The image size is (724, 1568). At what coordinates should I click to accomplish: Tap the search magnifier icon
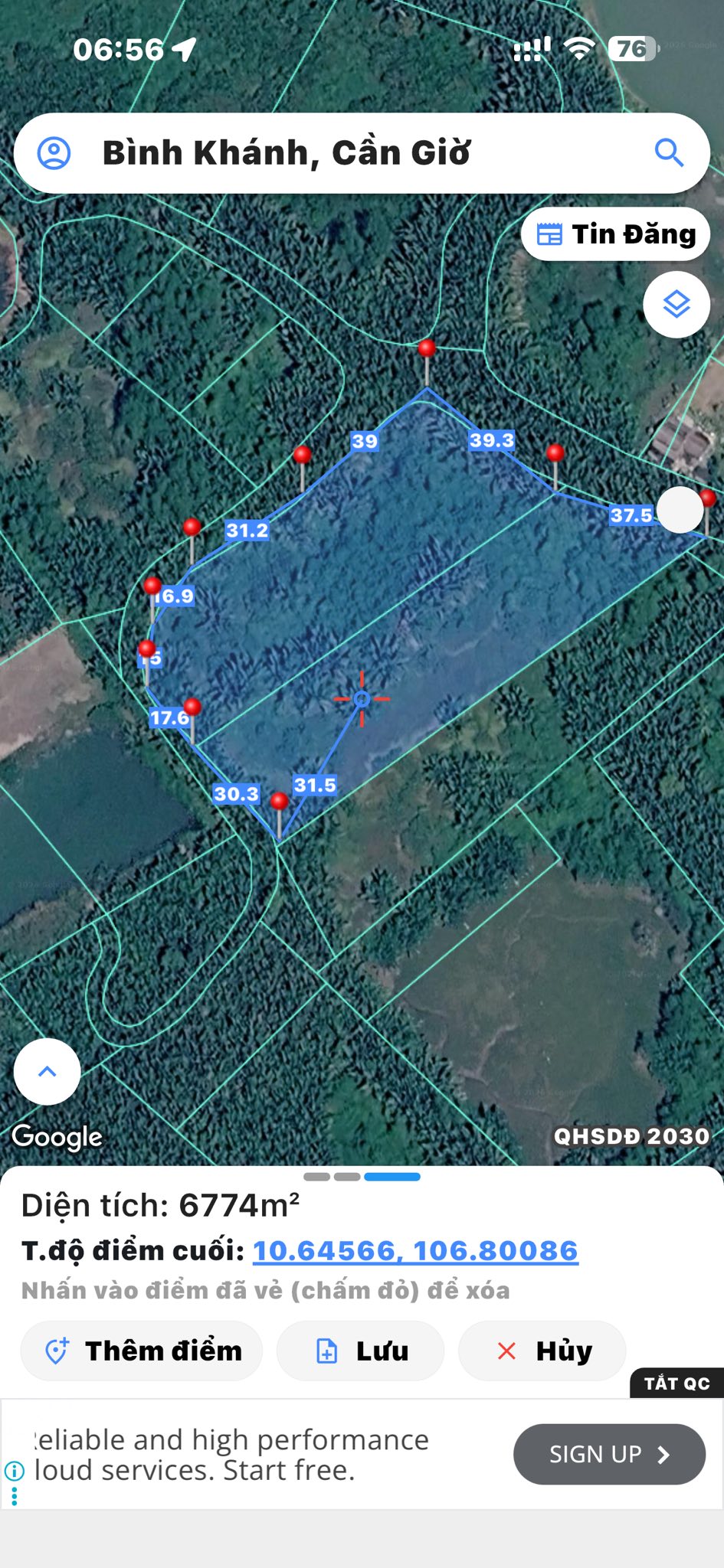tap(669, 153)
